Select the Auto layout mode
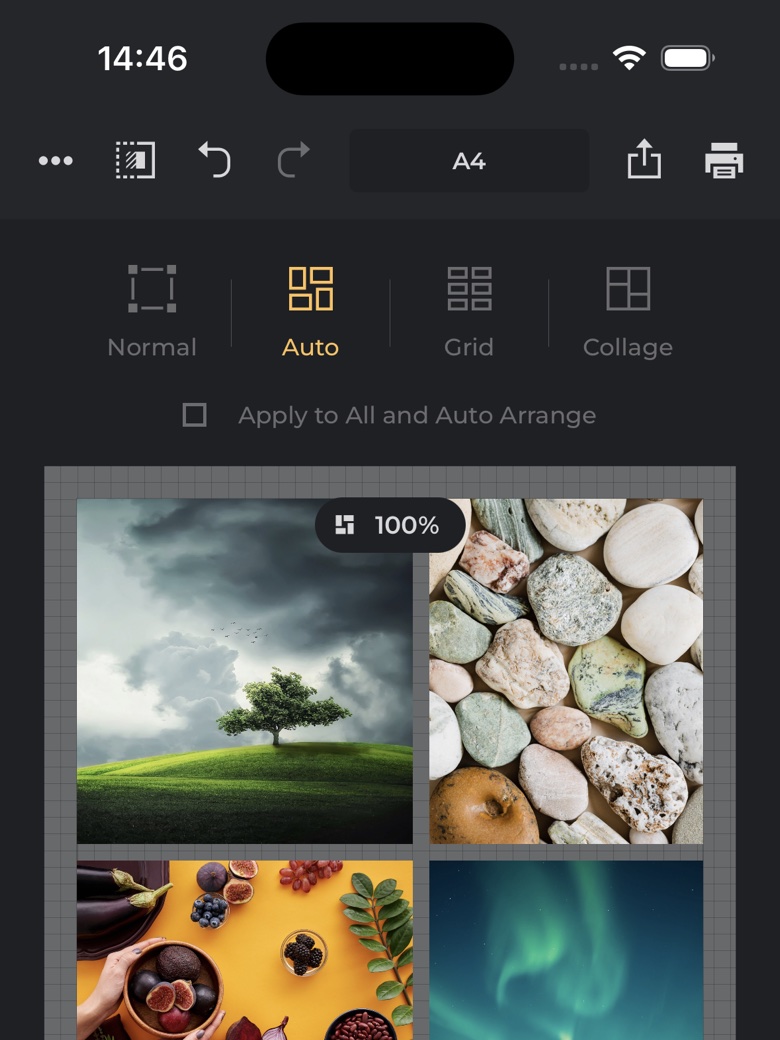 pyautogui.click(x=310, y=311)
